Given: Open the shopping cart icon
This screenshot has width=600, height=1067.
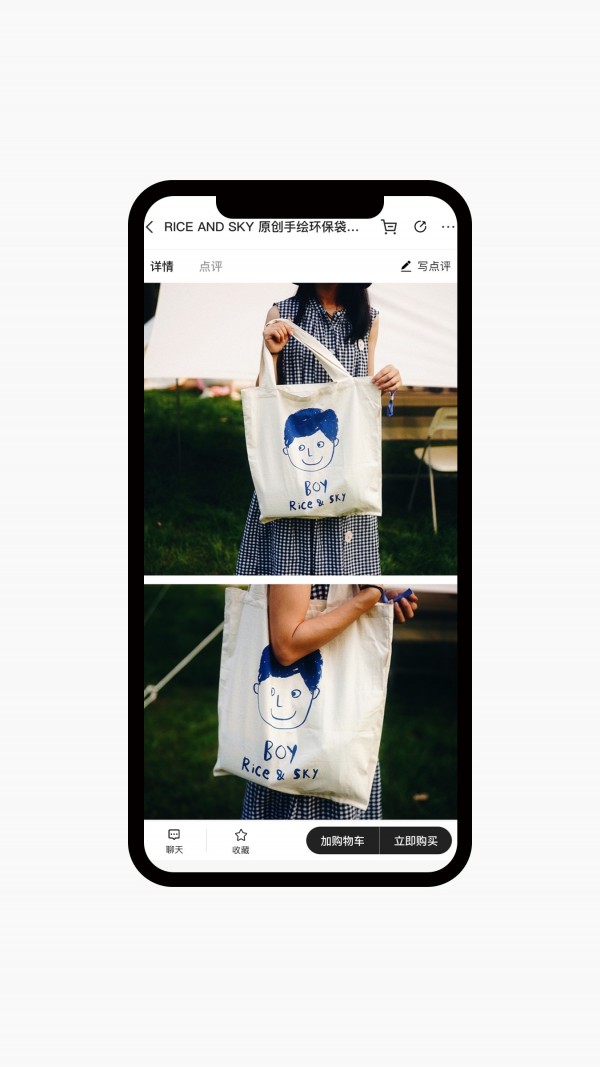Looking at the screenshot, I should pos(389,227).
